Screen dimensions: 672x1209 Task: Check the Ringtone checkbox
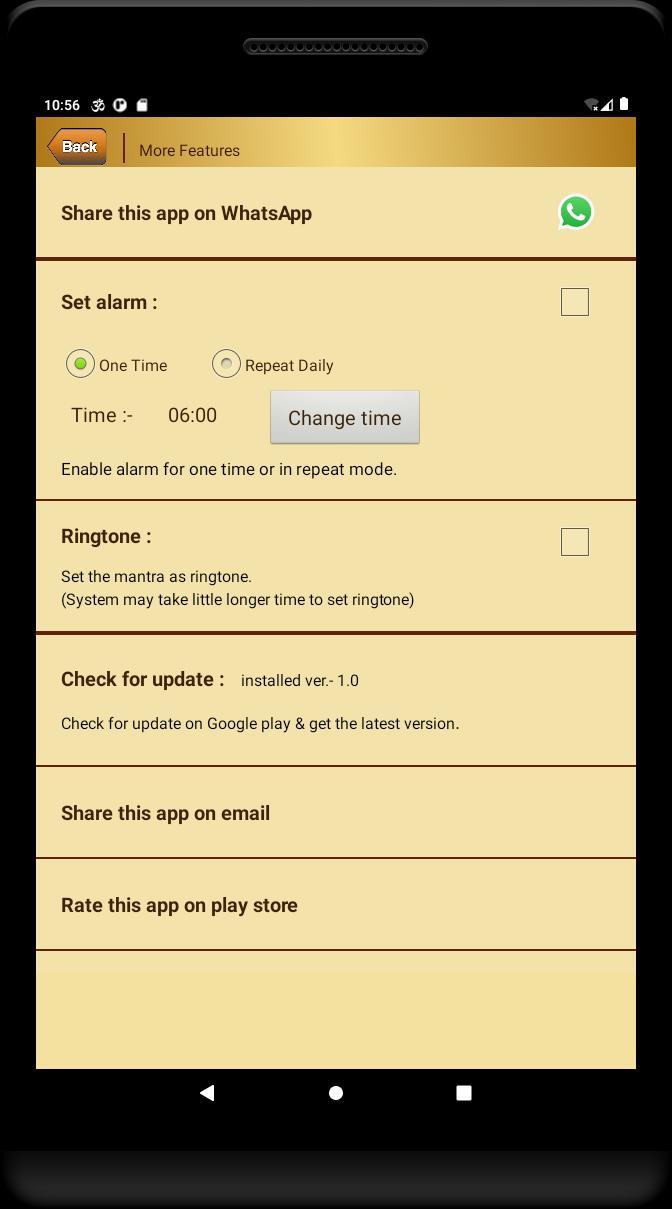(x=575, y=542)
